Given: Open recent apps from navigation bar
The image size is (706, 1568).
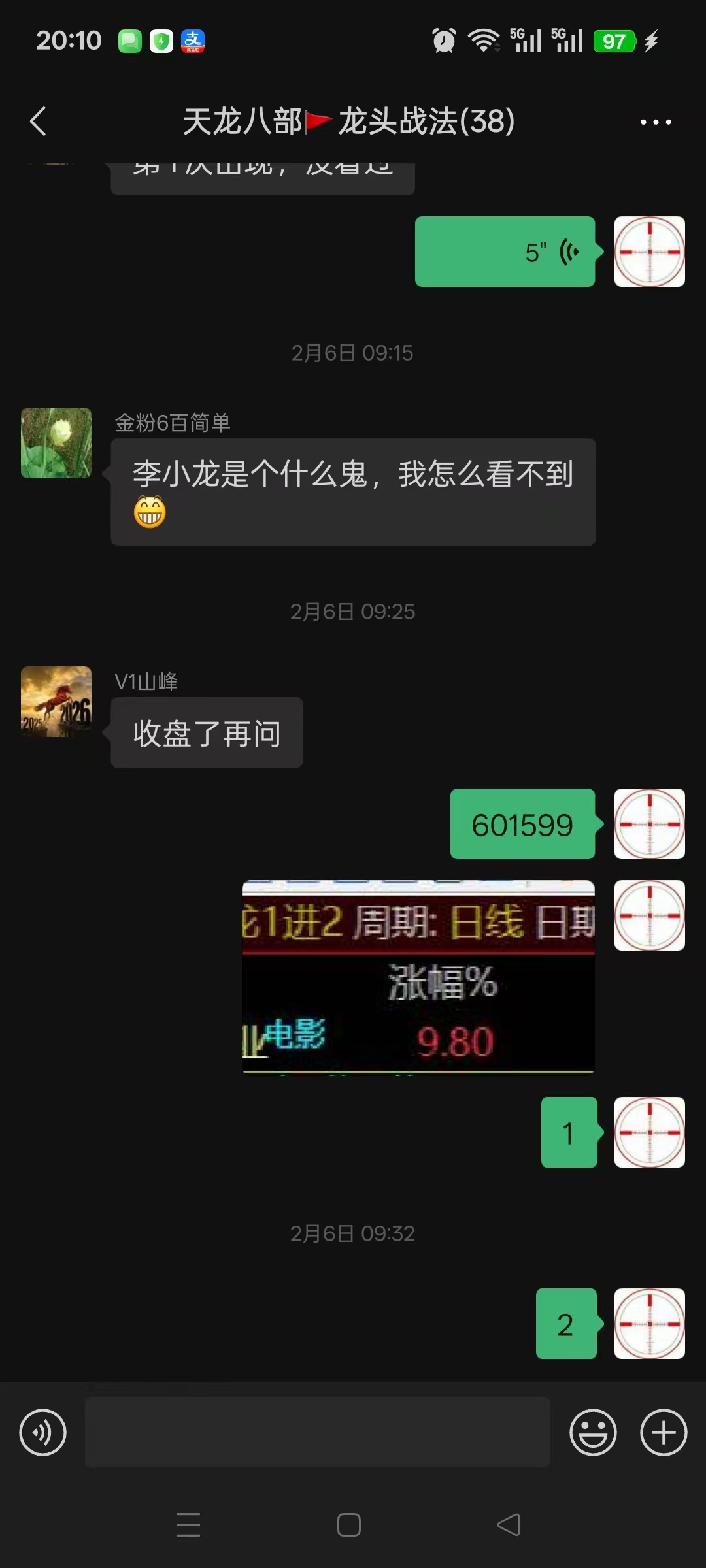Looking at the screenshot, I should (x=188, y=1525).
